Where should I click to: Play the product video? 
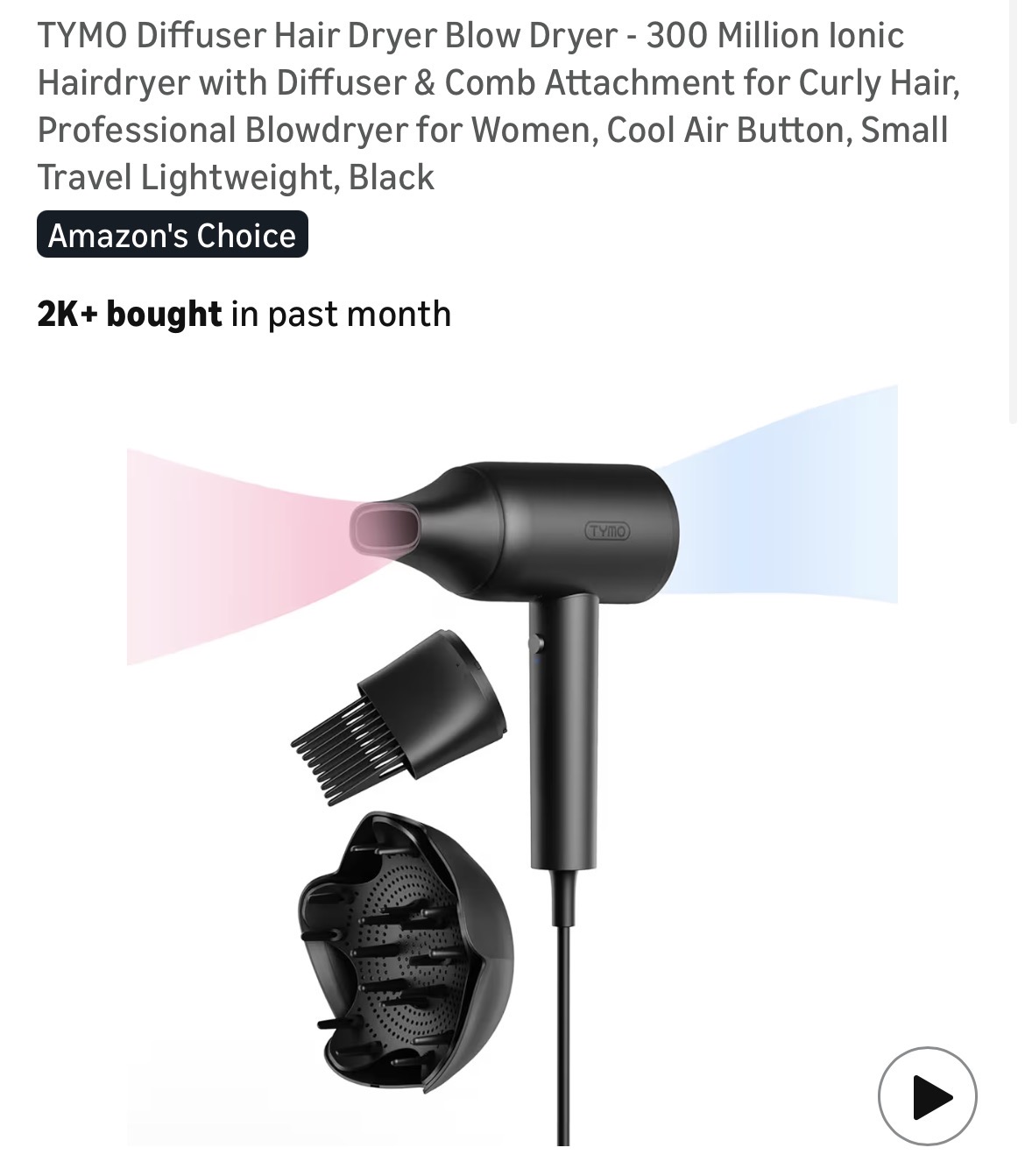tap(927, 1095)
